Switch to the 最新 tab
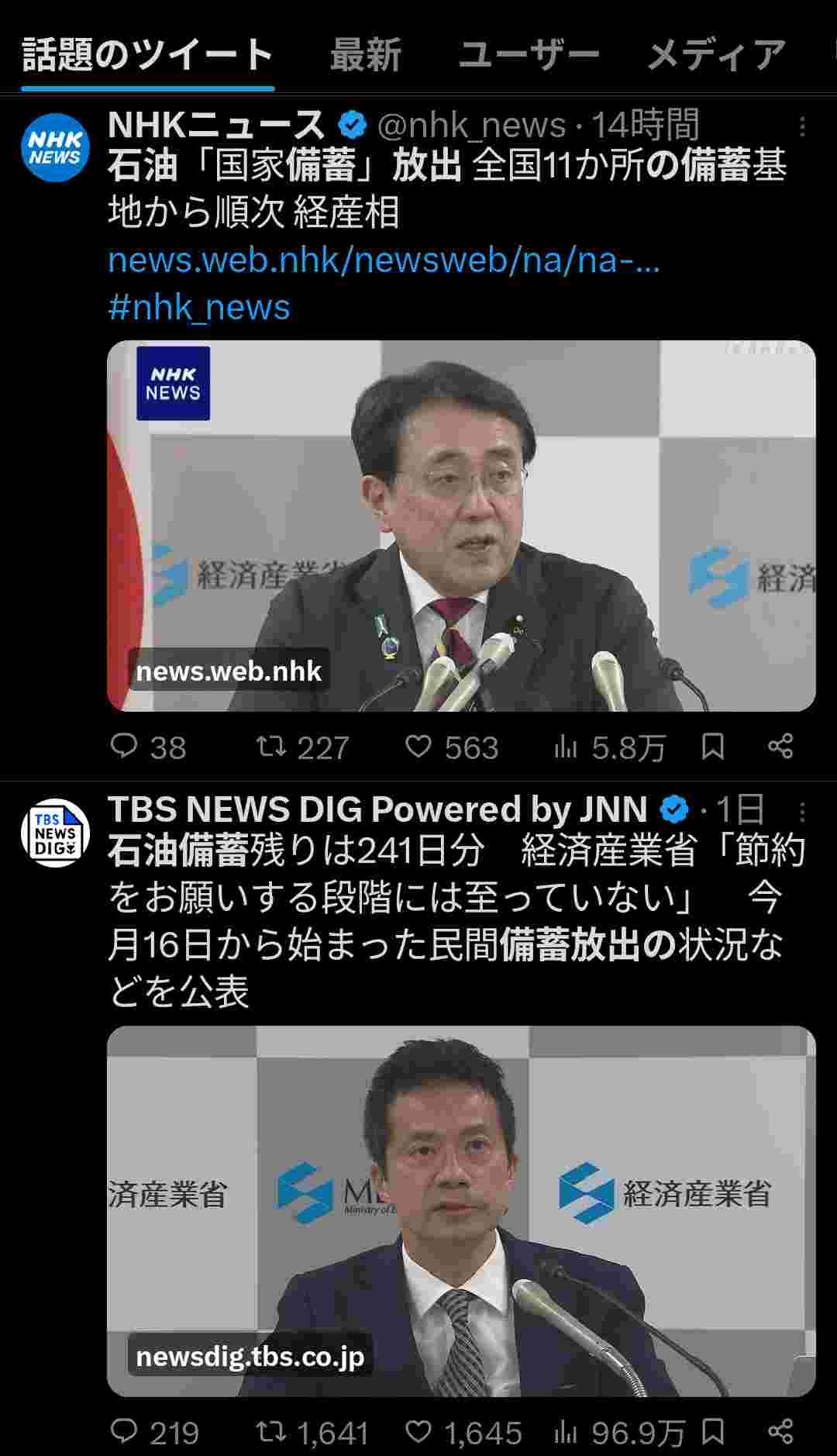 365,55
